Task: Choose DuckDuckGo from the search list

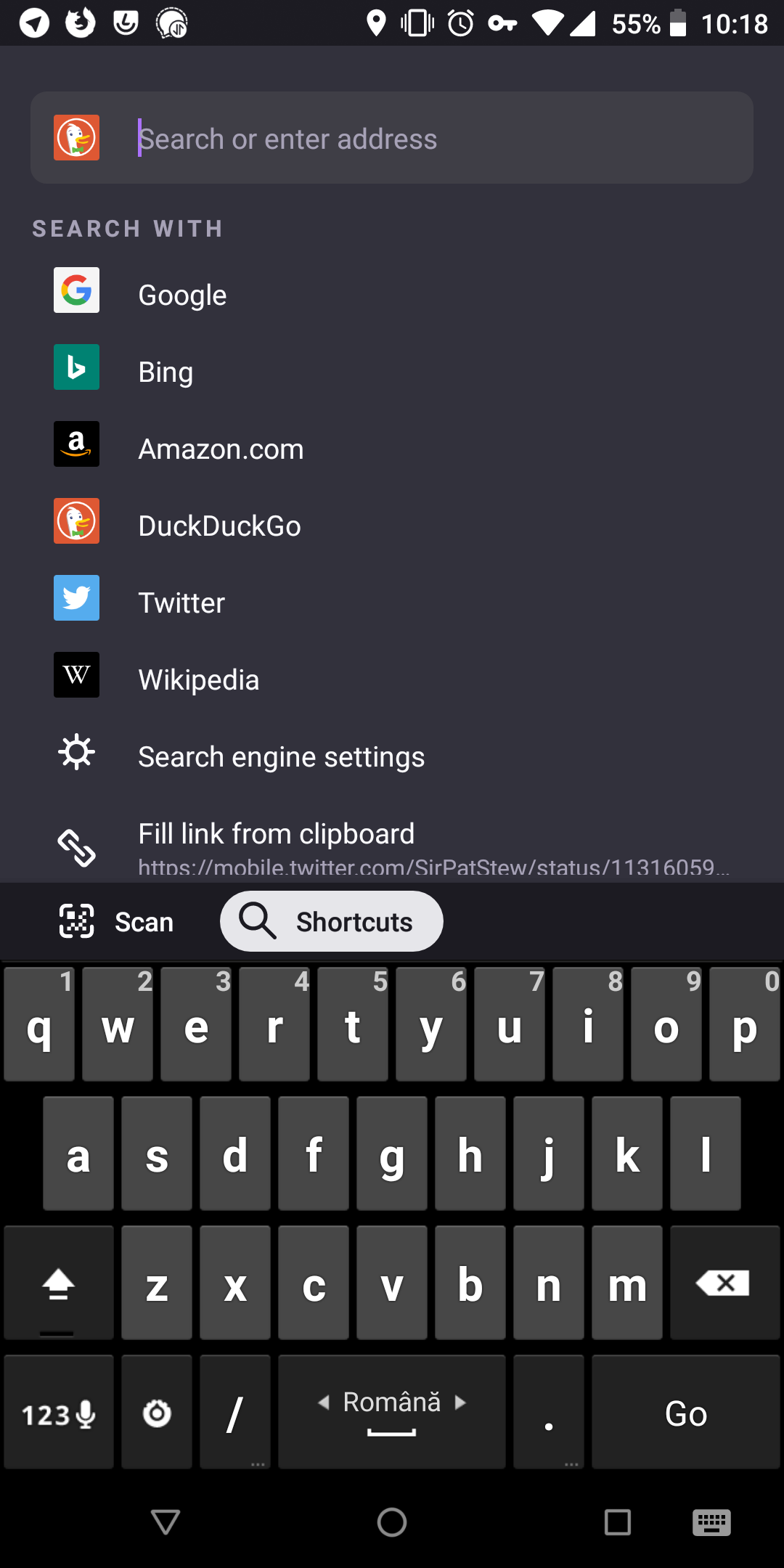Action: tap(220, 525)
